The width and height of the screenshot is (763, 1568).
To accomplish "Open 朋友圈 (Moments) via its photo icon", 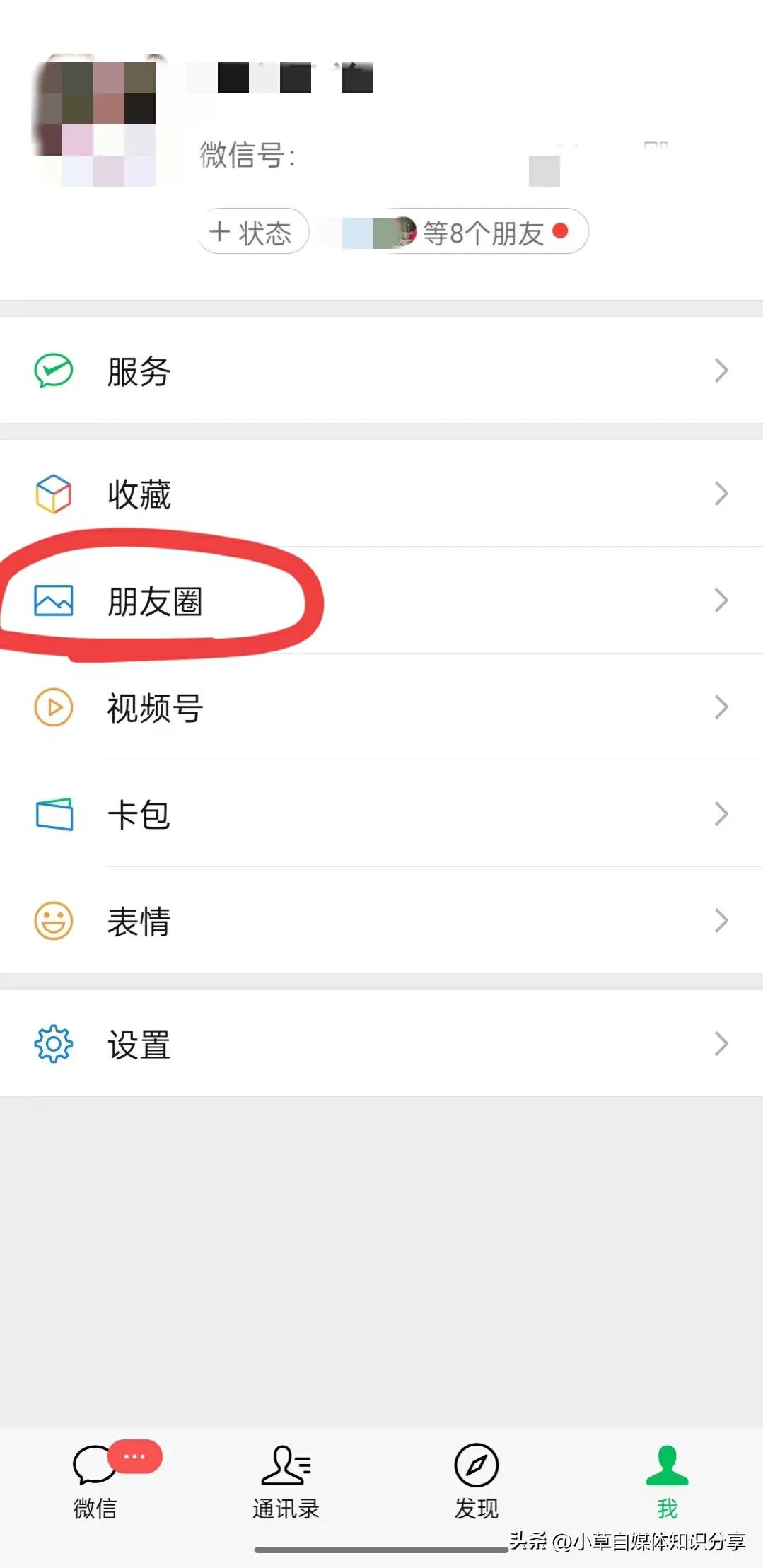I will [x=52, y=600].
